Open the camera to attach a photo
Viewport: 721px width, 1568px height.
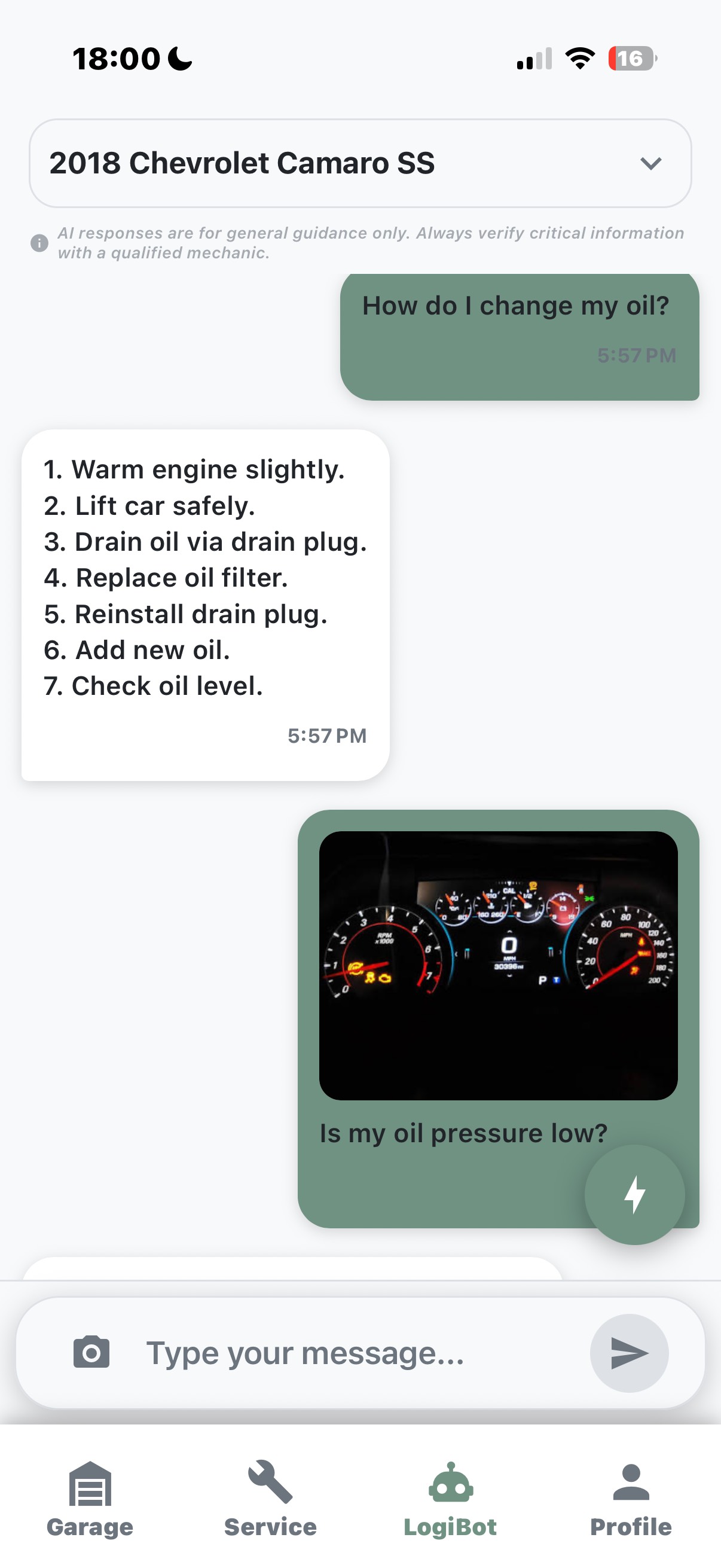[x=91, y=1353]
